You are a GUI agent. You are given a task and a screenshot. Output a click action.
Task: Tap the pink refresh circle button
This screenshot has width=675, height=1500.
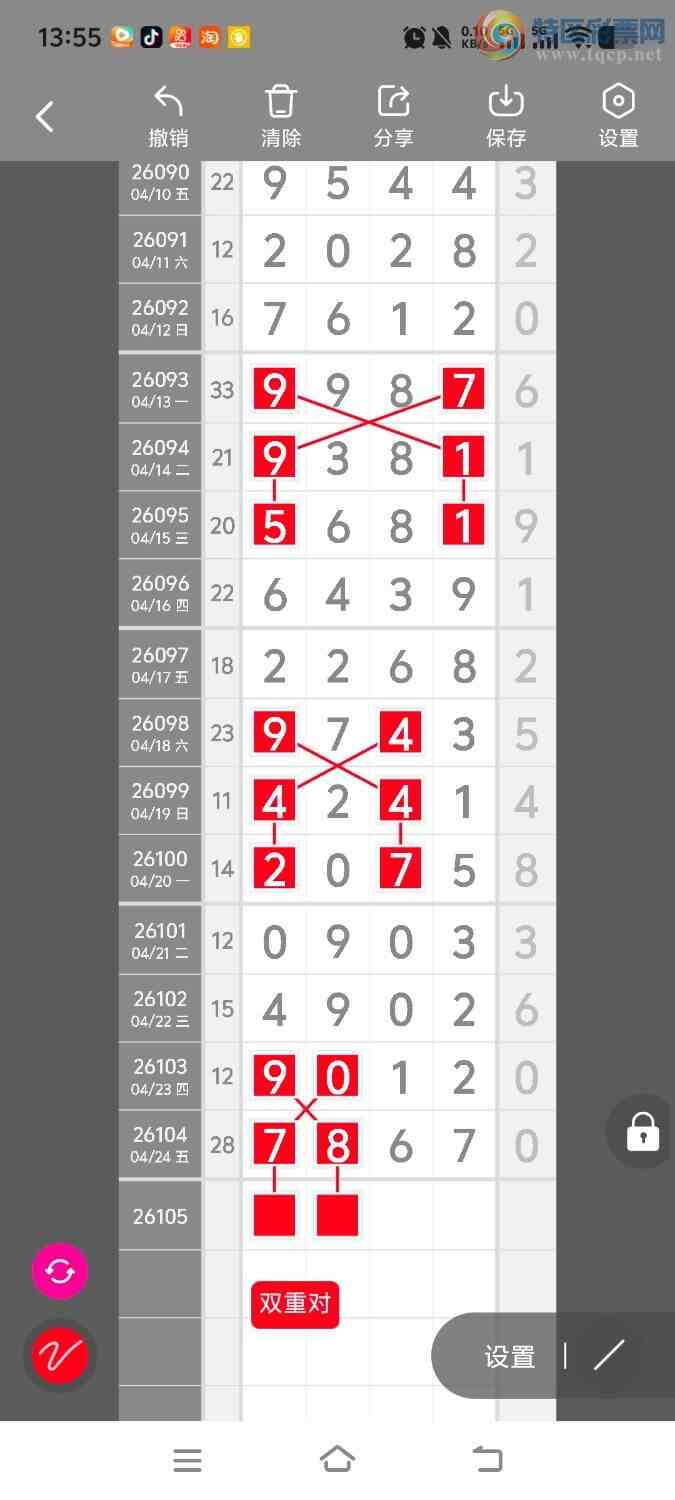[x=60, y=1271]
